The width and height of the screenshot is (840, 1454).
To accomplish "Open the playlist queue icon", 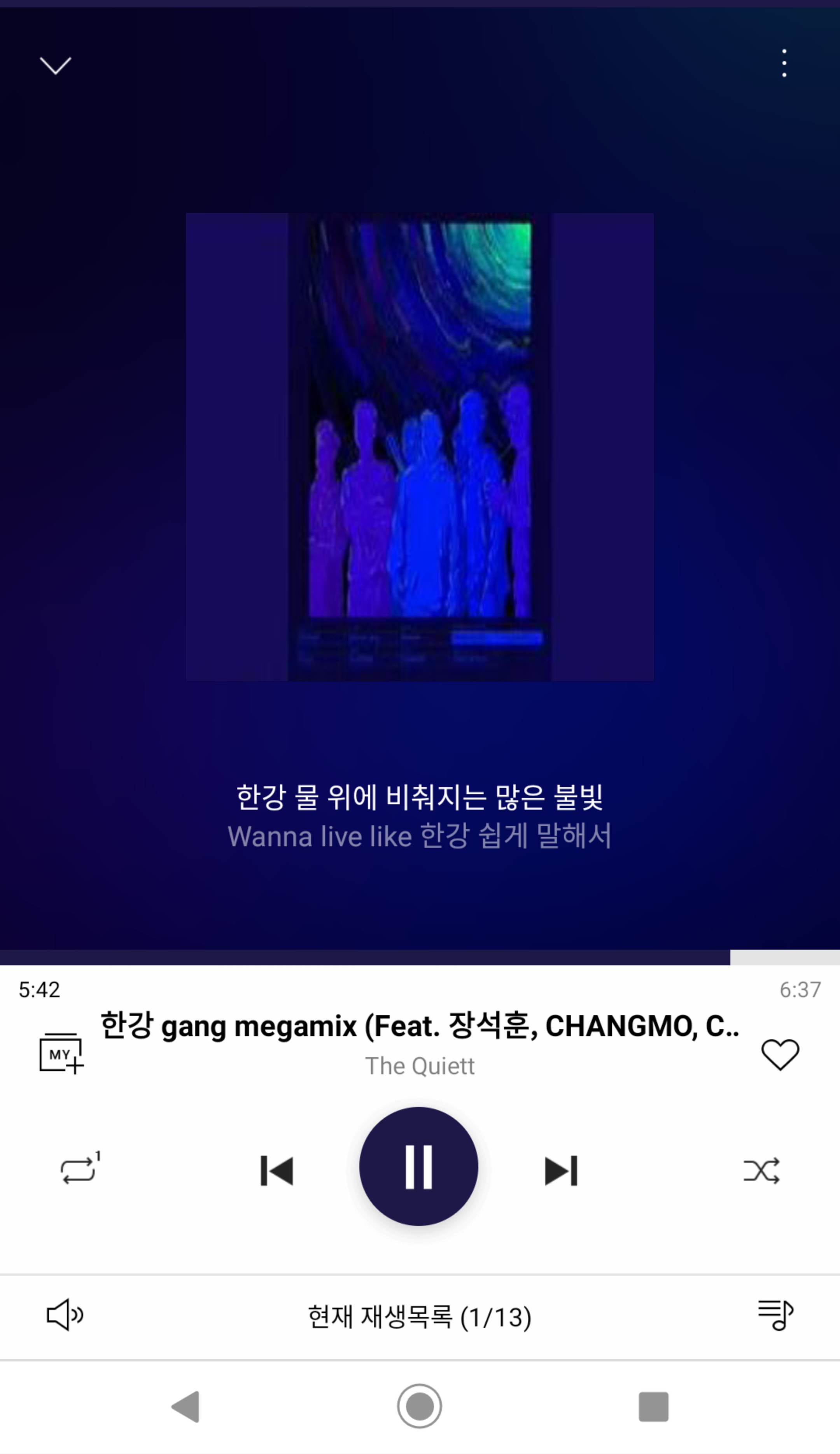I will click(775, 1315).
